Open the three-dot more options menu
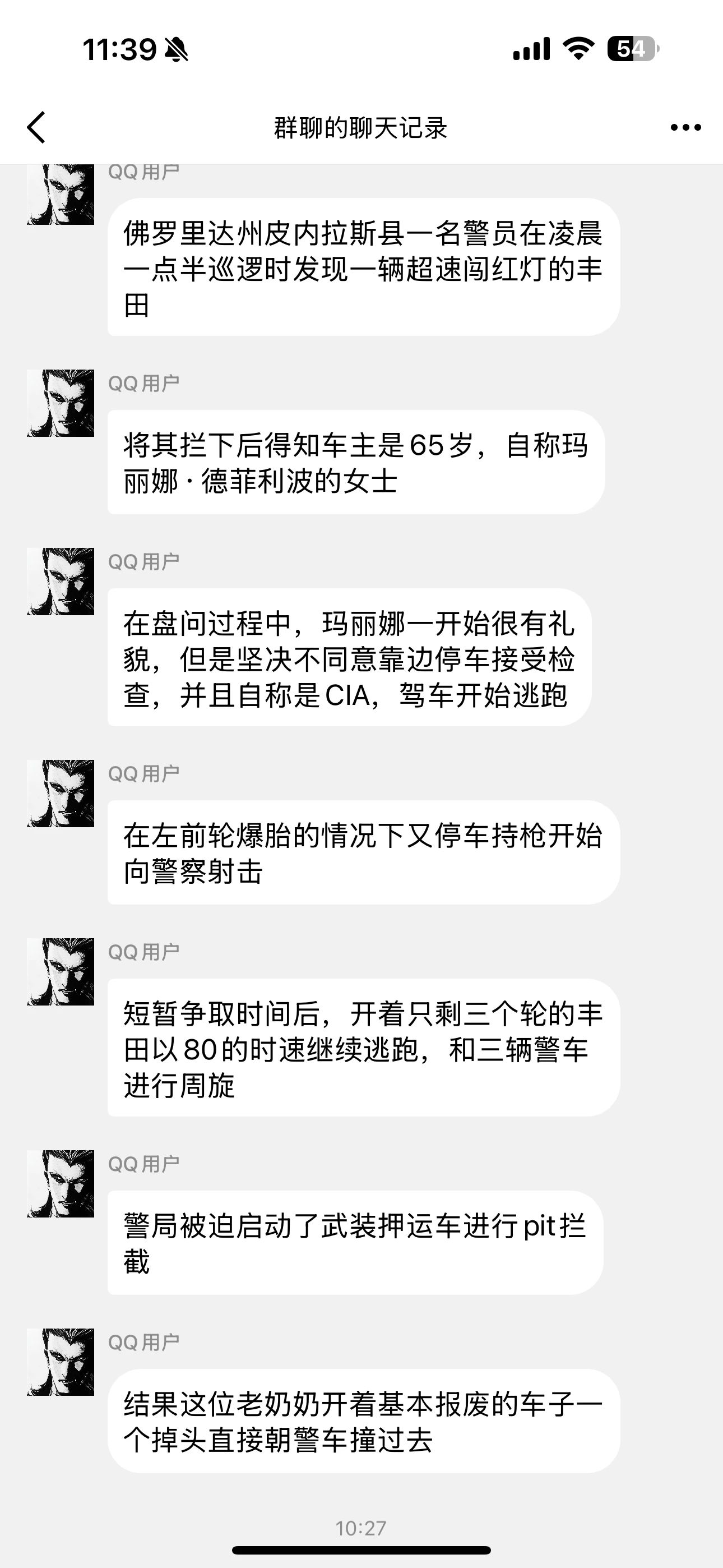Viewport: 723px width, 1568px height. tap(685, 128)
